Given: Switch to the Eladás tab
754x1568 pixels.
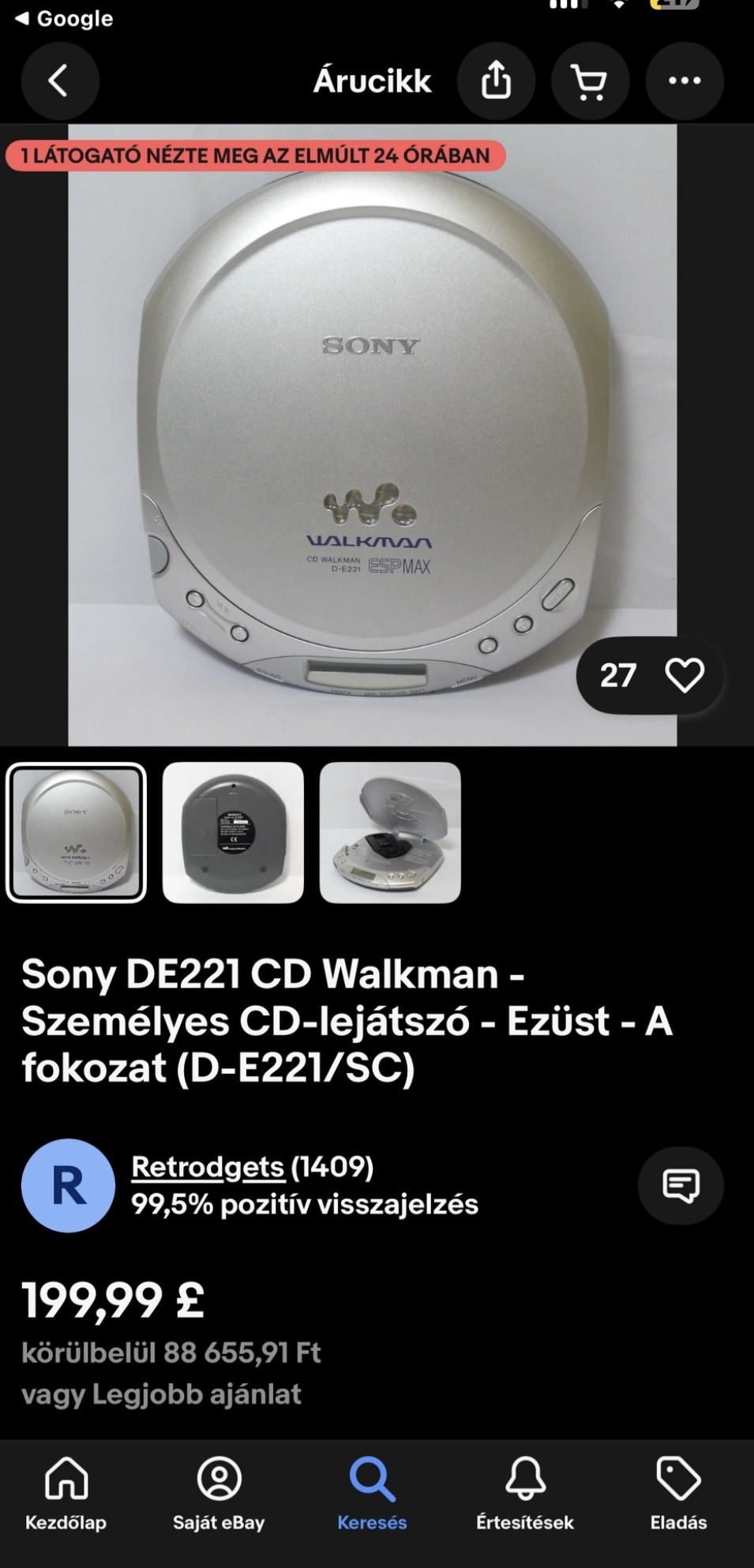Looking at the screenshot, I should click(x=678, y=1493).
